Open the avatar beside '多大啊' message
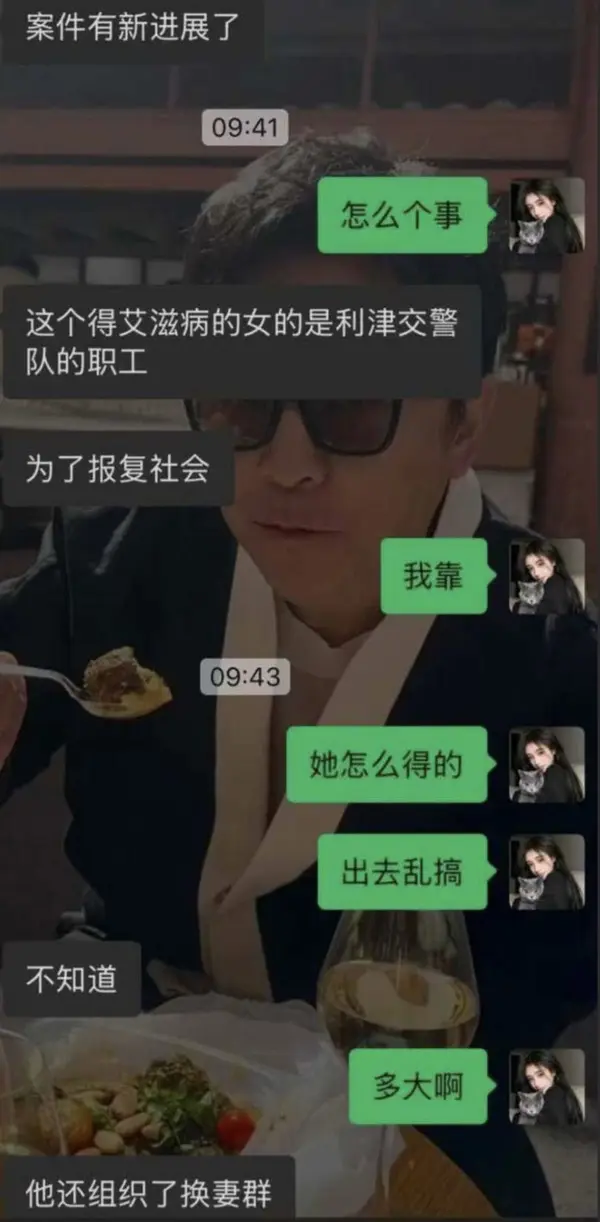Image resolution: width=600 pixels, height=1222 pixels. [547, 1087]
